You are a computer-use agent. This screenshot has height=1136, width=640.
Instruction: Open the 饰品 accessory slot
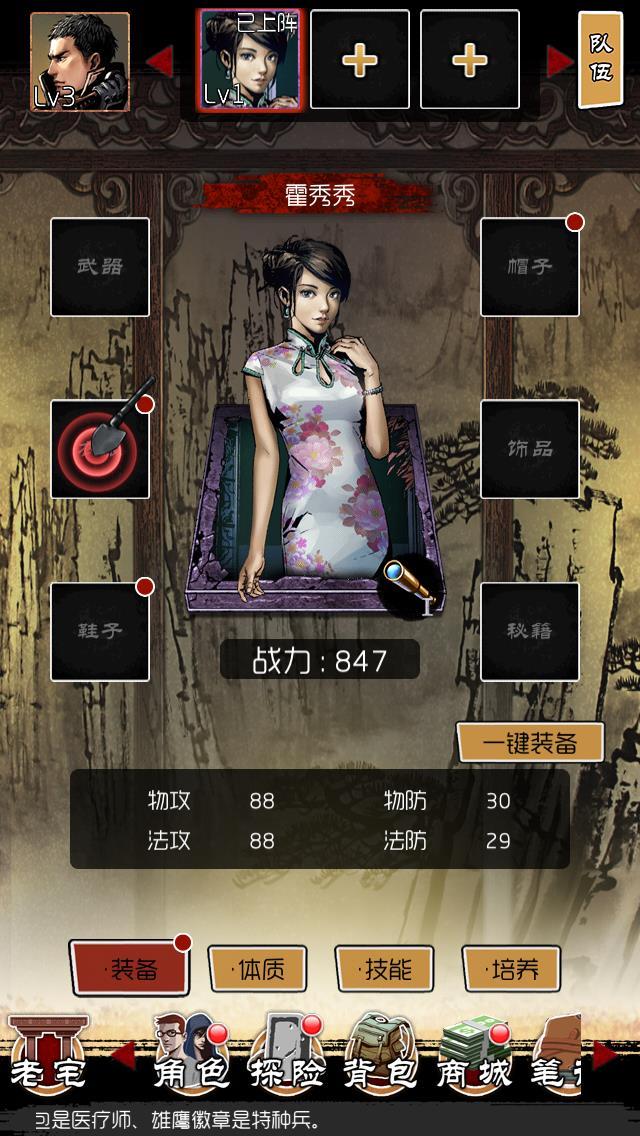coord(530,449)
